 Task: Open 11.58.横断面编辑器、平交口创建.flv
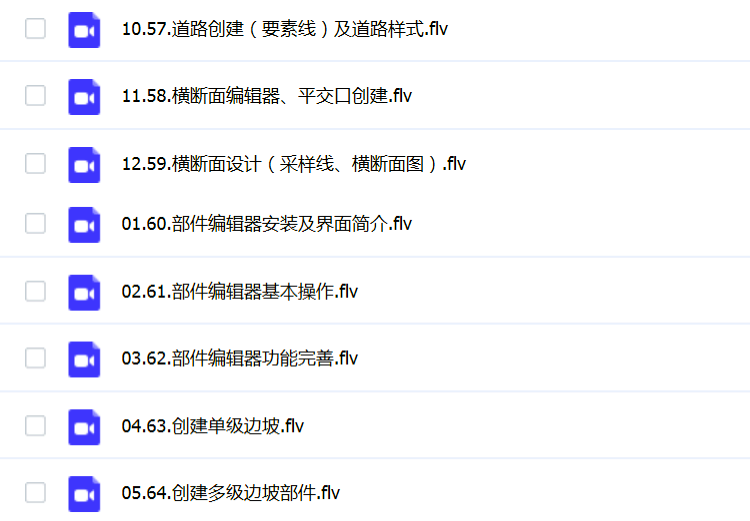coord(266,96)
